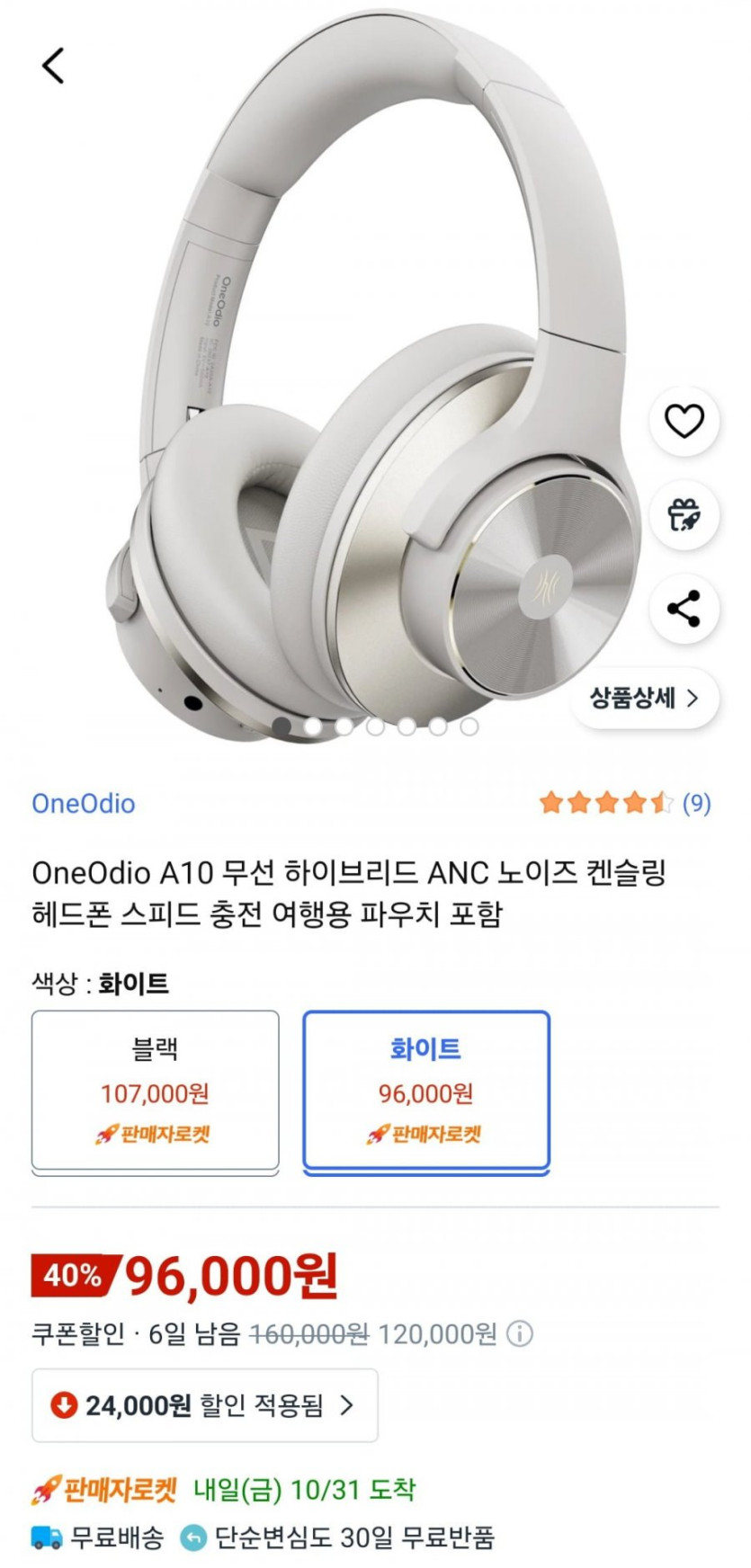Screen dimensions: 751x1568
Task: Go back using the top arrow
Action: (54, 66)
